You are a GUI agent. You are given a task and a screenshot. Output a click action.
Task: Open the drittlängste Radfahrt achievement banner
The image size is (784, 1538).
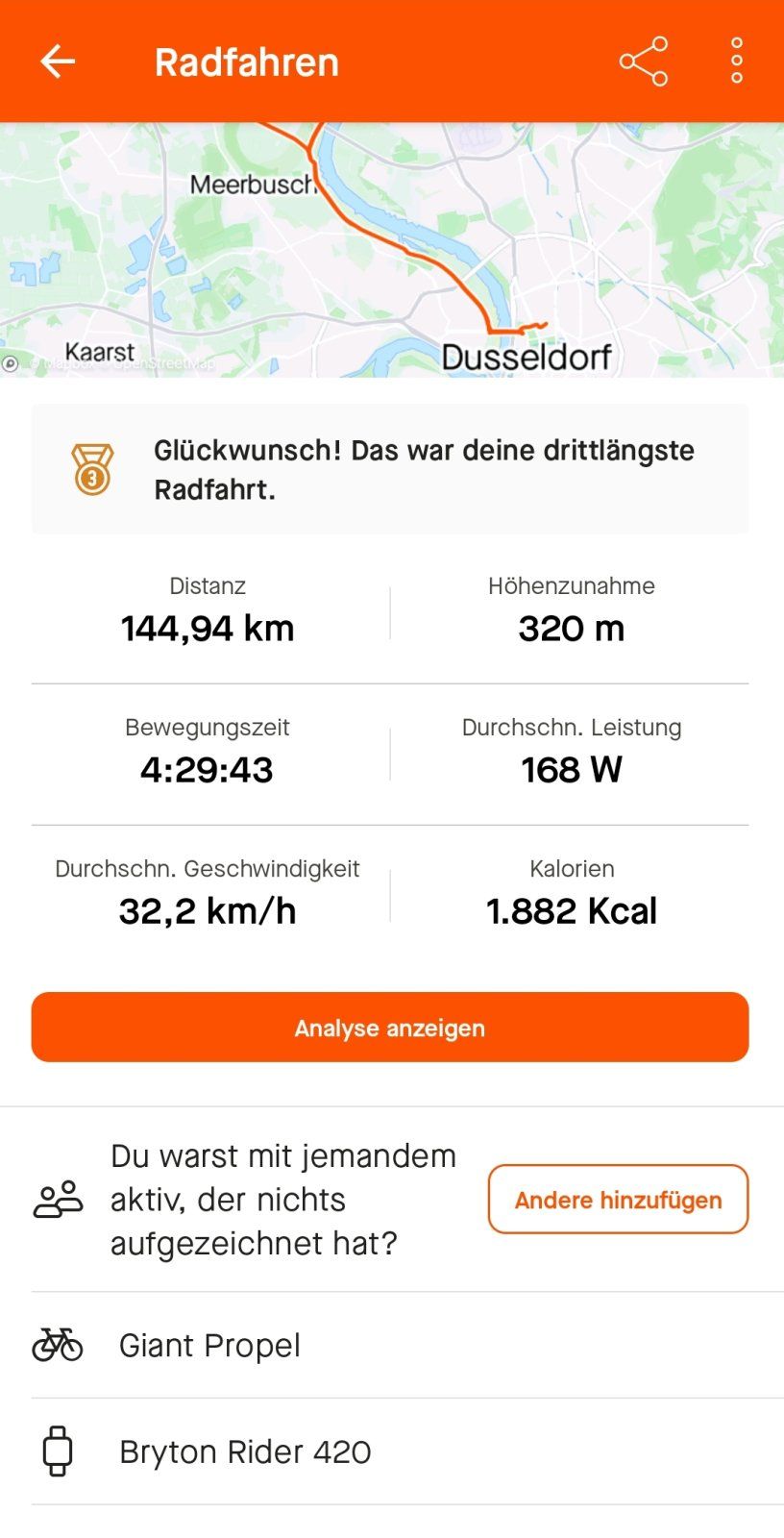(390, 469)
